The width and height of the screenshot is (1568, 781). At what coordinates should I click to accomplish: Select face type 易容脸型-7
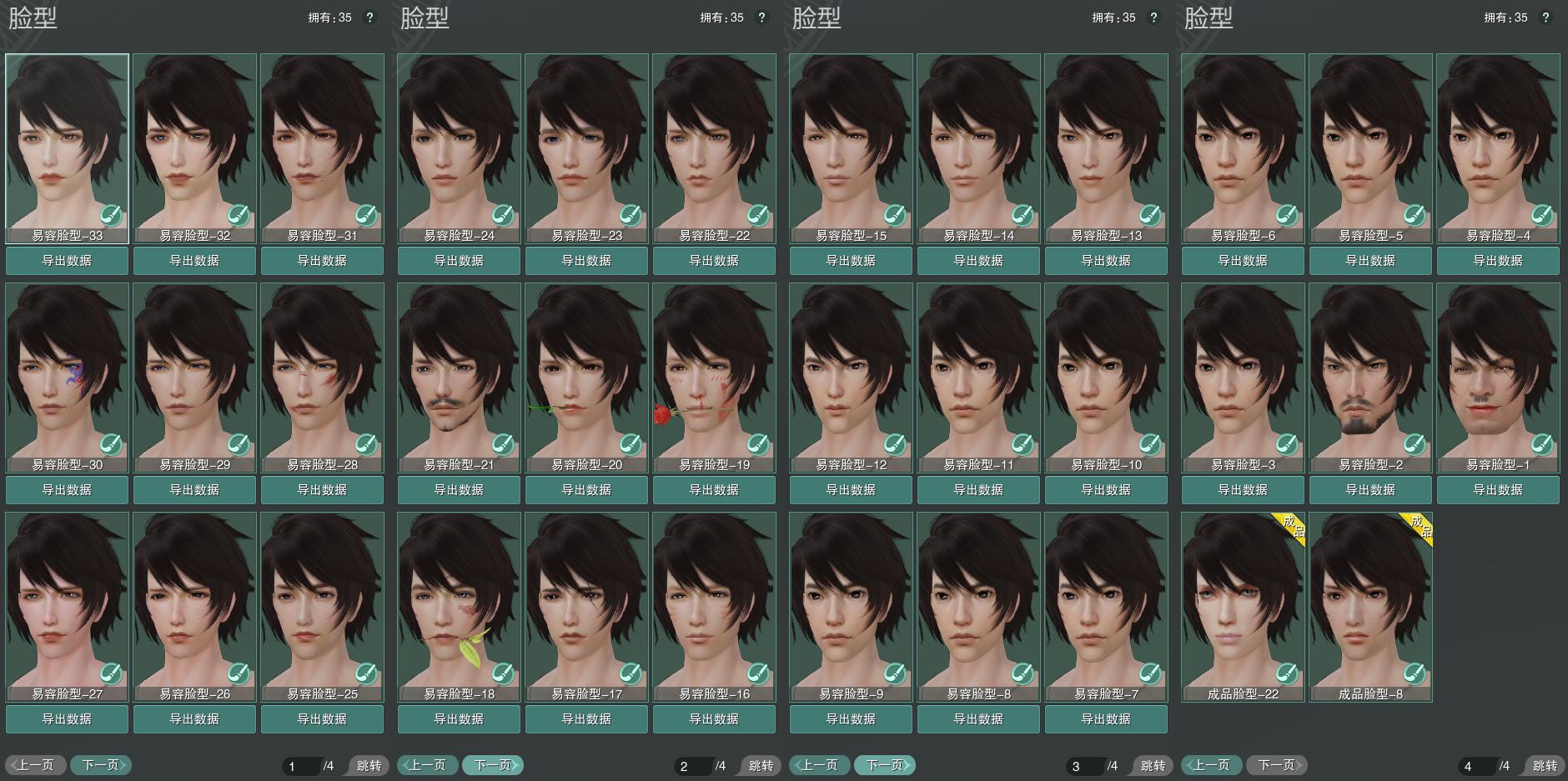point(1106,600)
